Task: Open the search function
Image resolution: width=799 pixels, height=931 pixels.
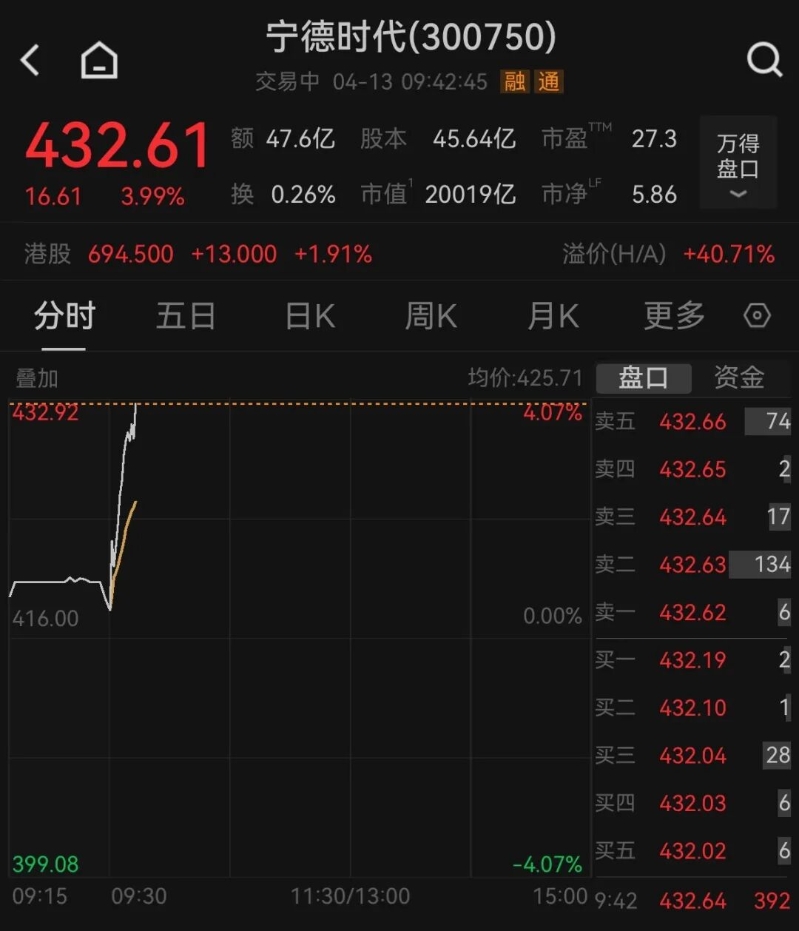Action: 764,60
